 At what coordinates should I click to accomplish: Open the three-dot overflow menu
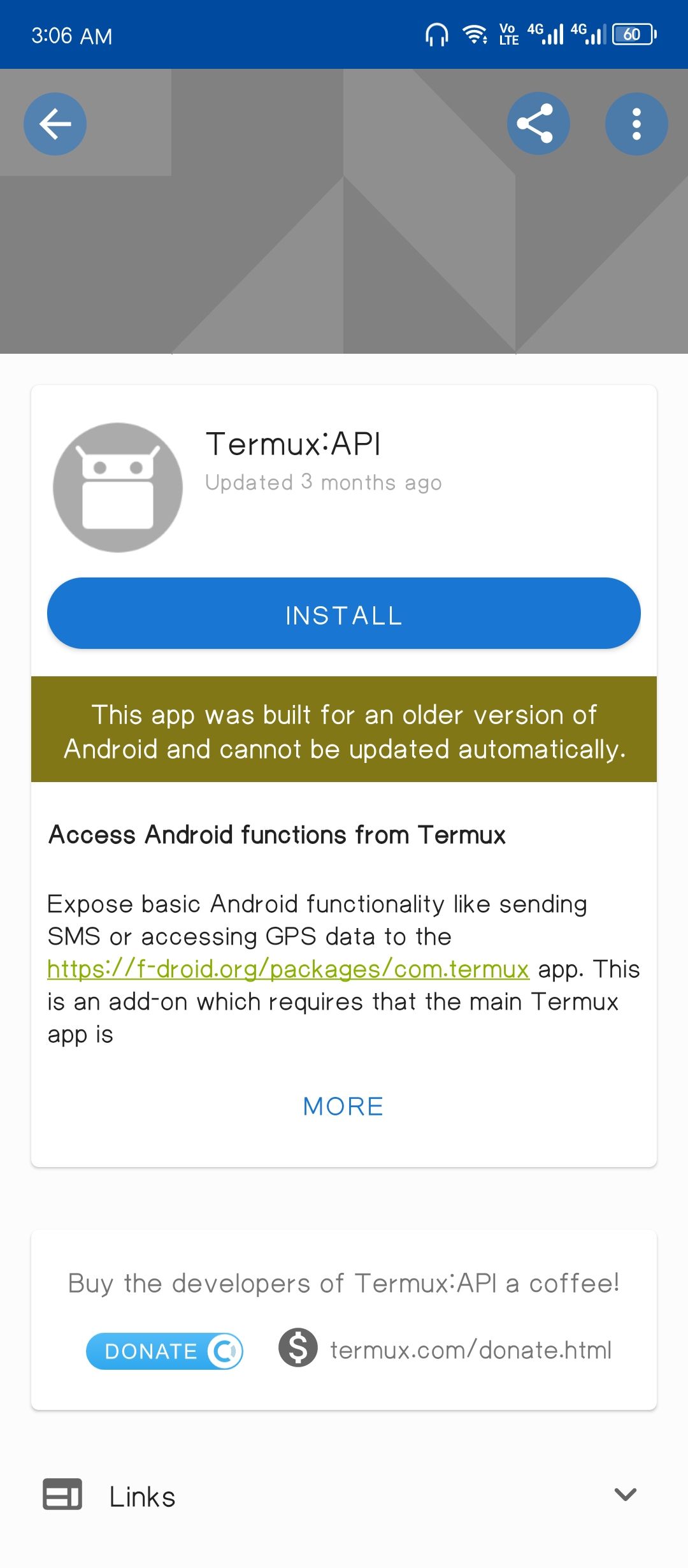tap(636, 124)
